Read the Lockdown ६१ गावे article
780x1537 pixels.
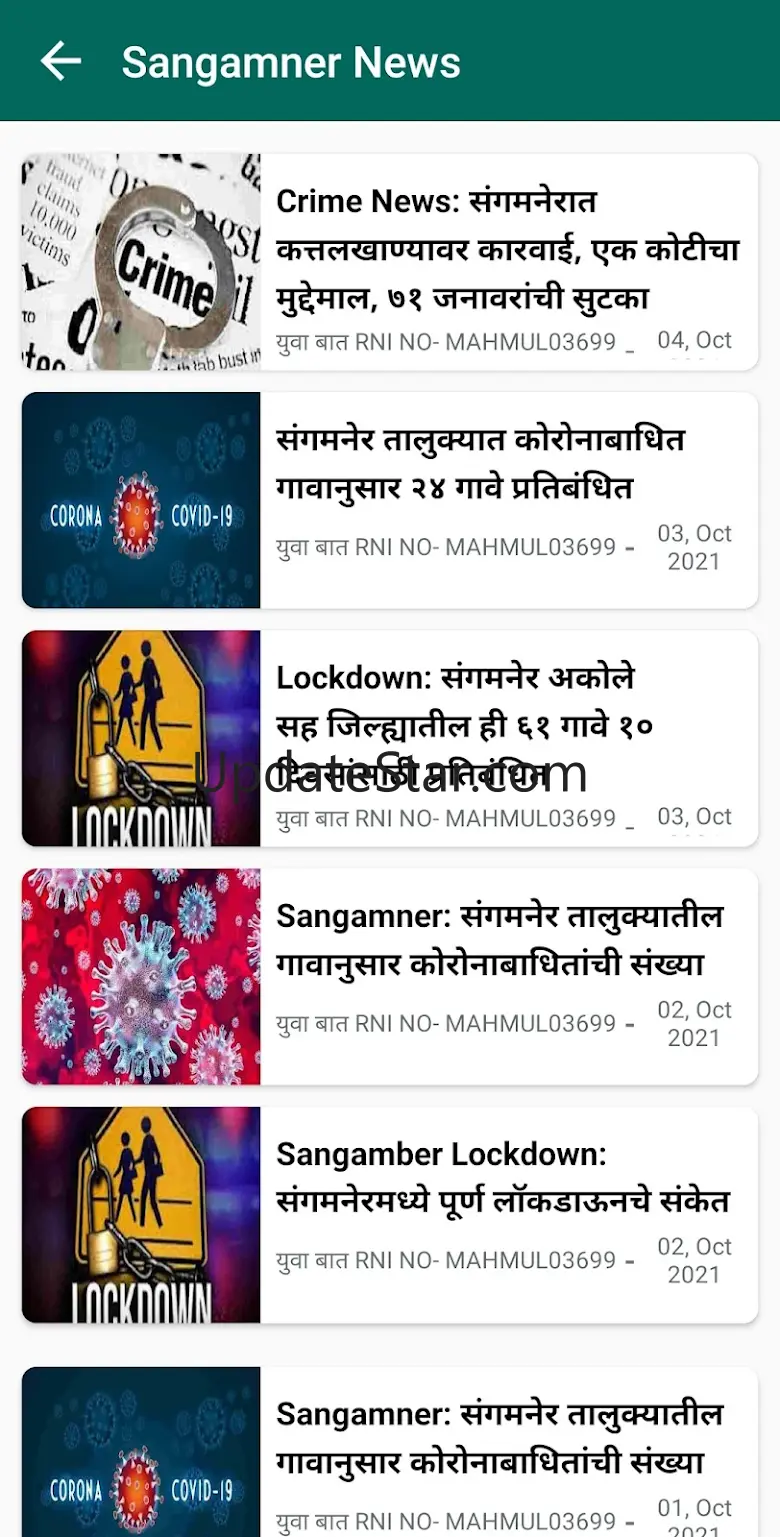point(390,738)
